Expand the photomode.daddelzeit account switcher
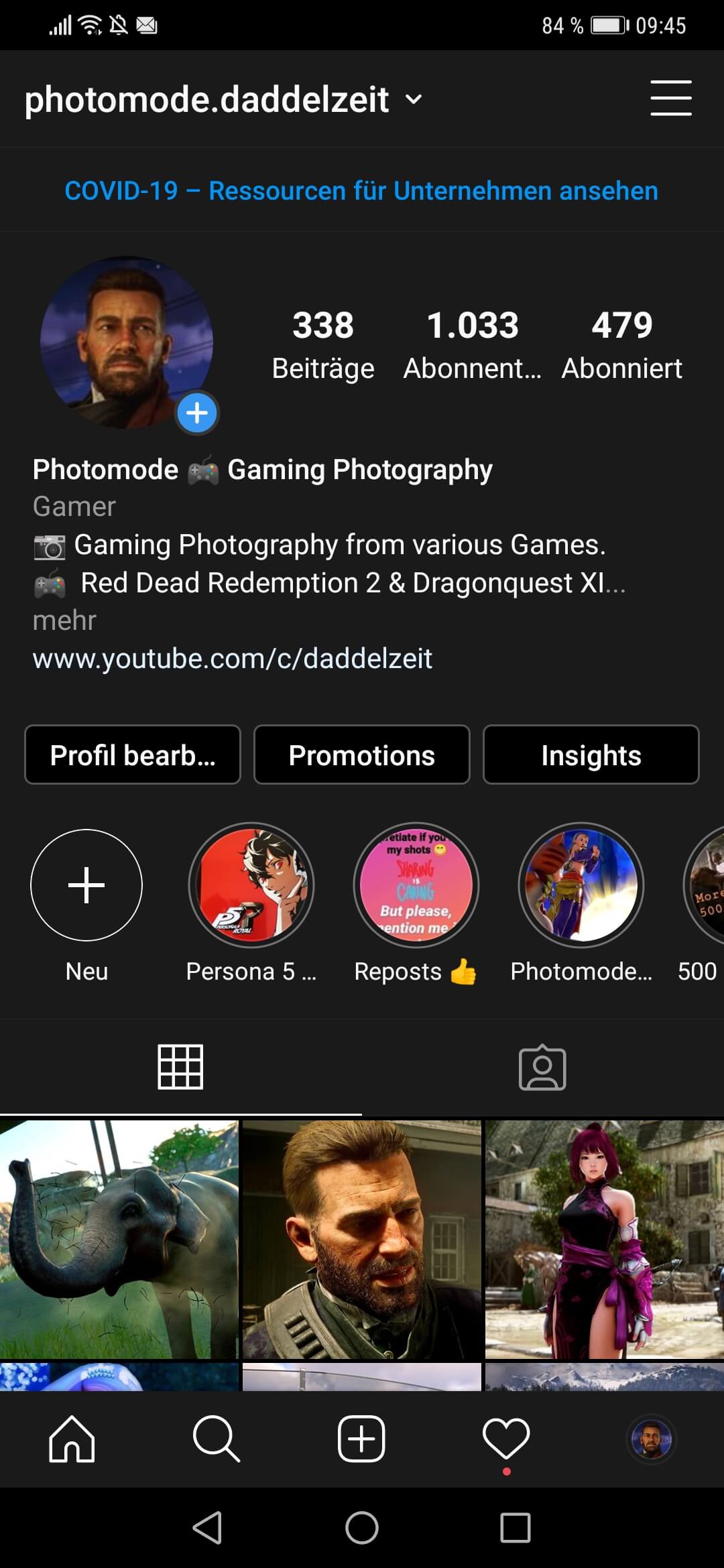The image size is (724, 1568). click(414, 100)
